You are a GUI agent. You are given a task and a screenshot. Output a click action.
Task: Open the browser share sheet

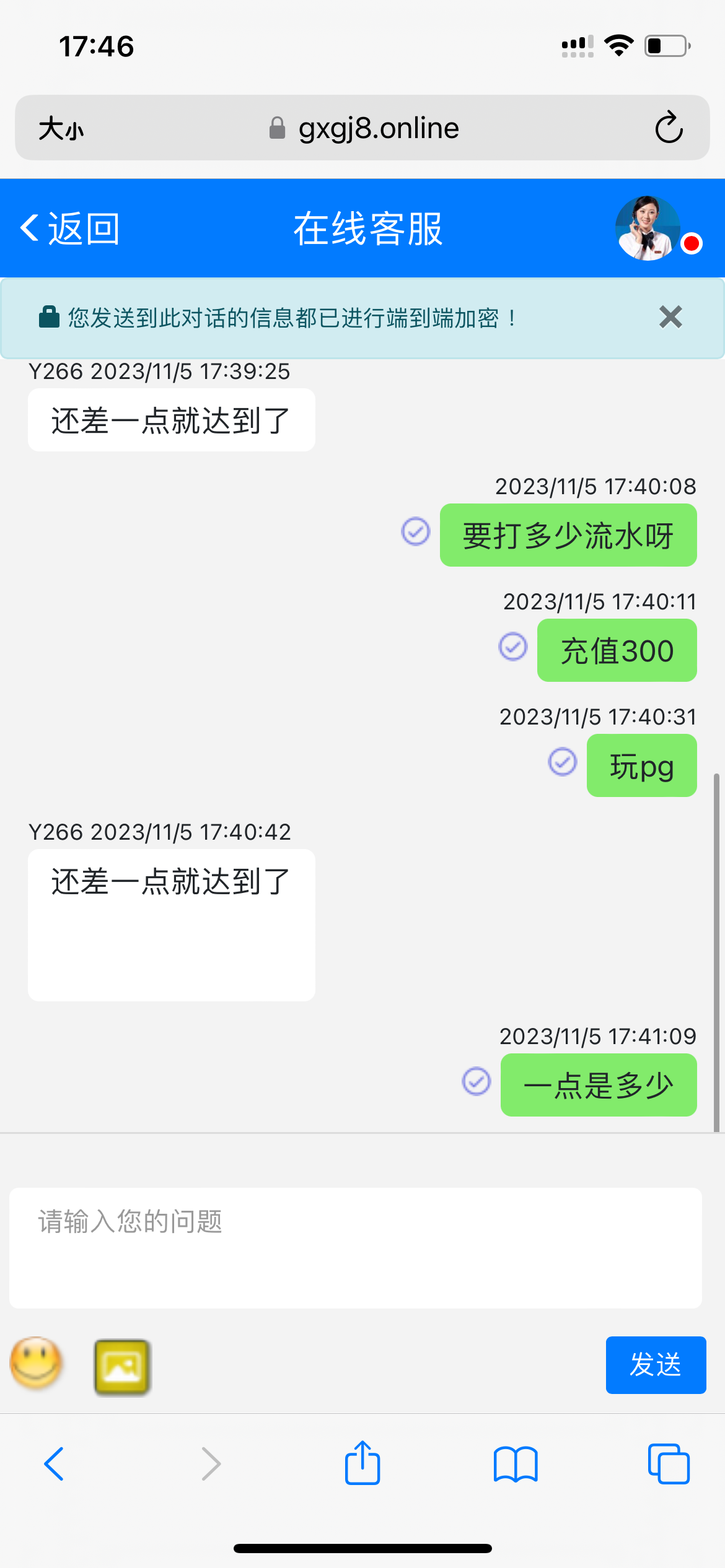(x=362, y=1463)
